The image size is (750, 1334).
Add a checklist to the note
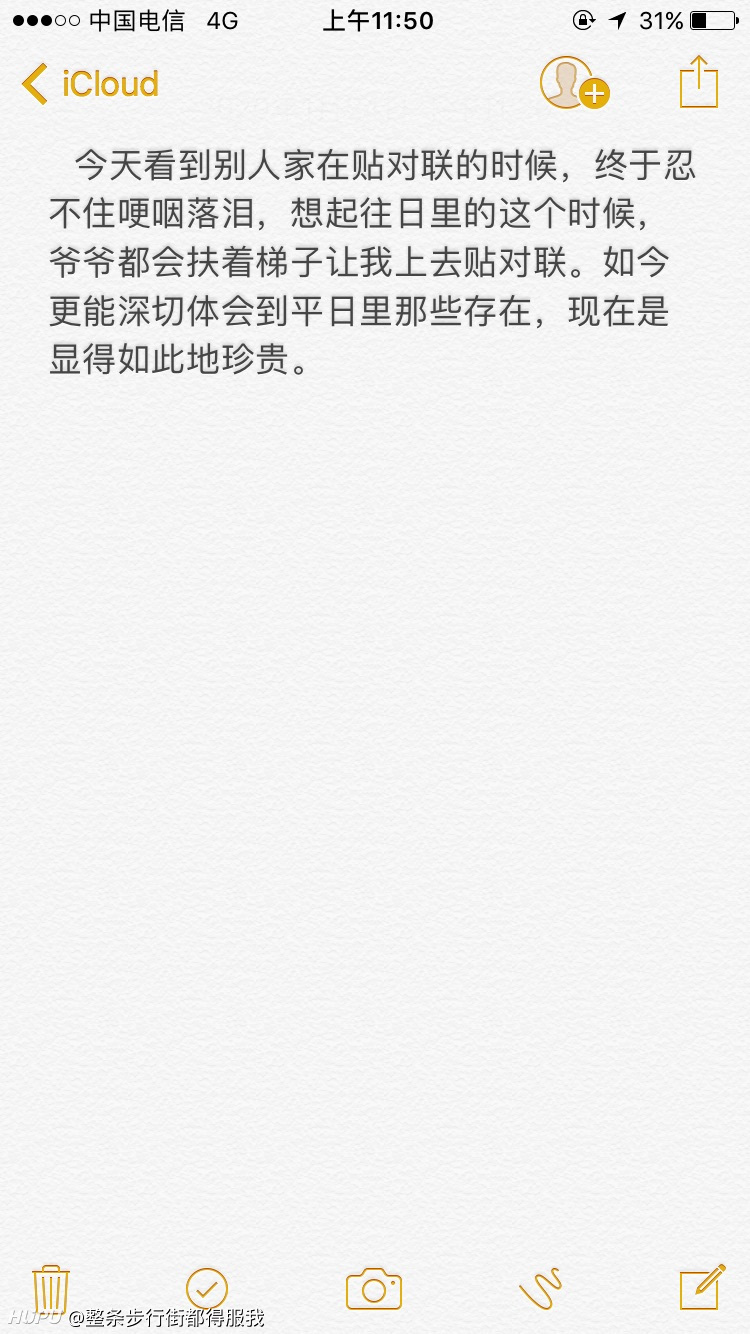tap(207, 1288)
